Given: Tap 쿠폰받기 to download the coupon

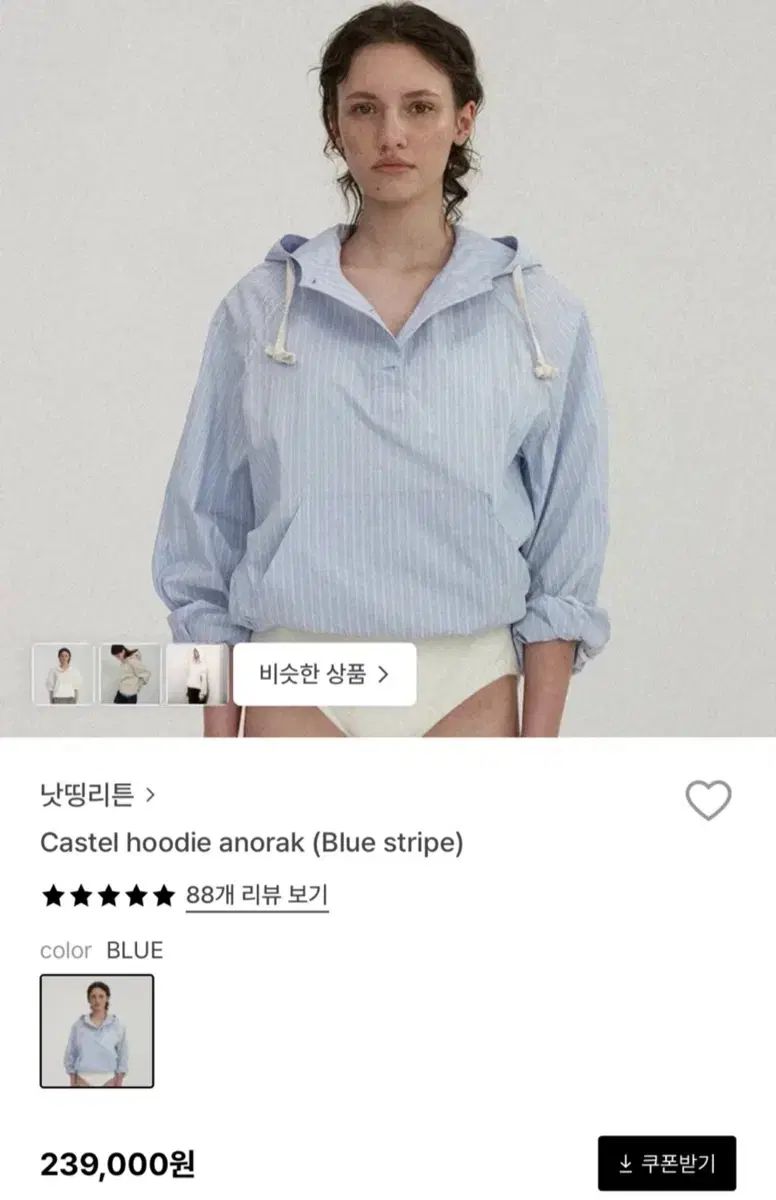Looking at the screenshot, I should [667, 1163].
